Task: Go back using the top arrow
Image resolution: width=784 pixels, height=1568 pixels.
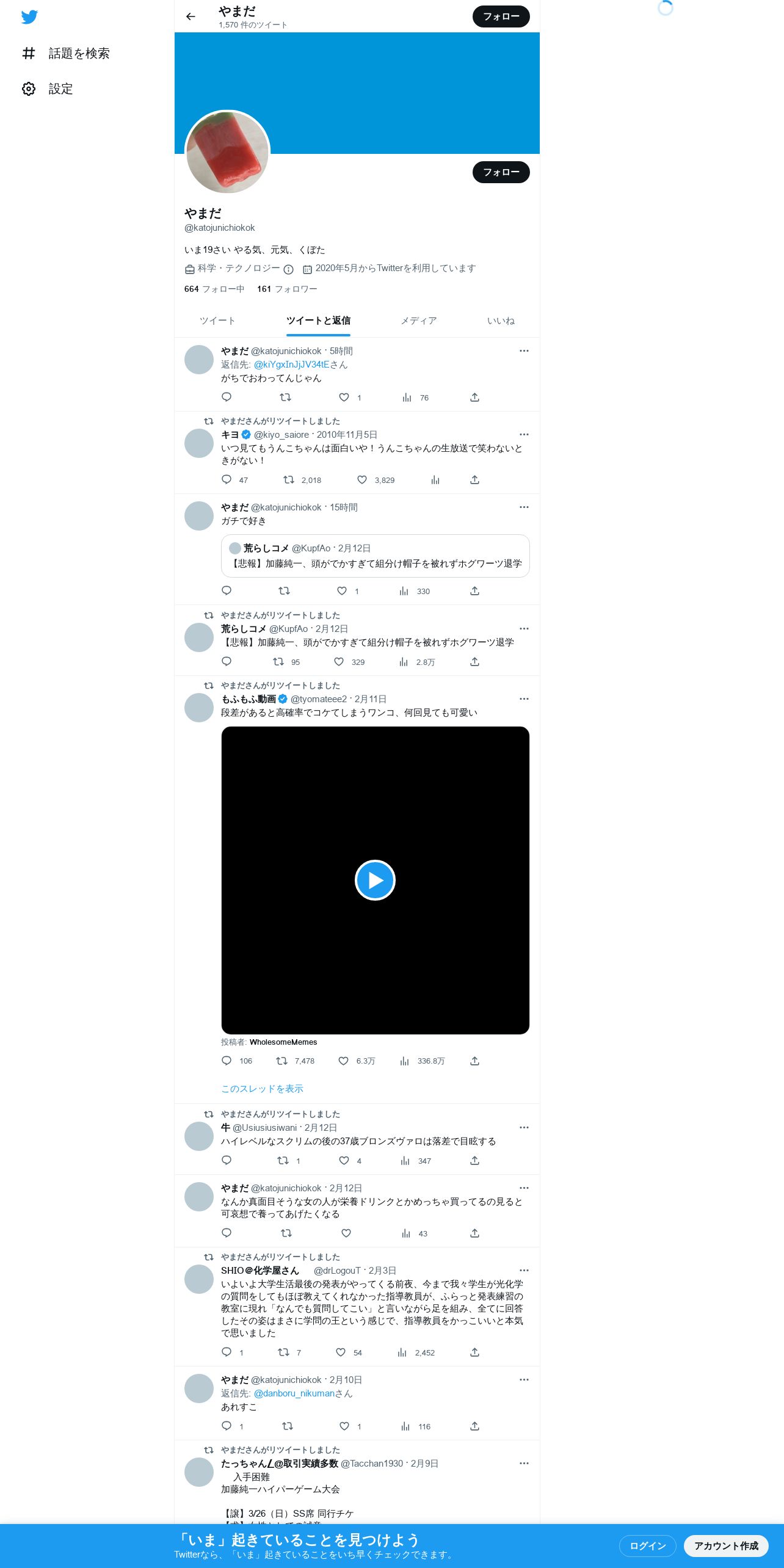Action: point(191,16)
